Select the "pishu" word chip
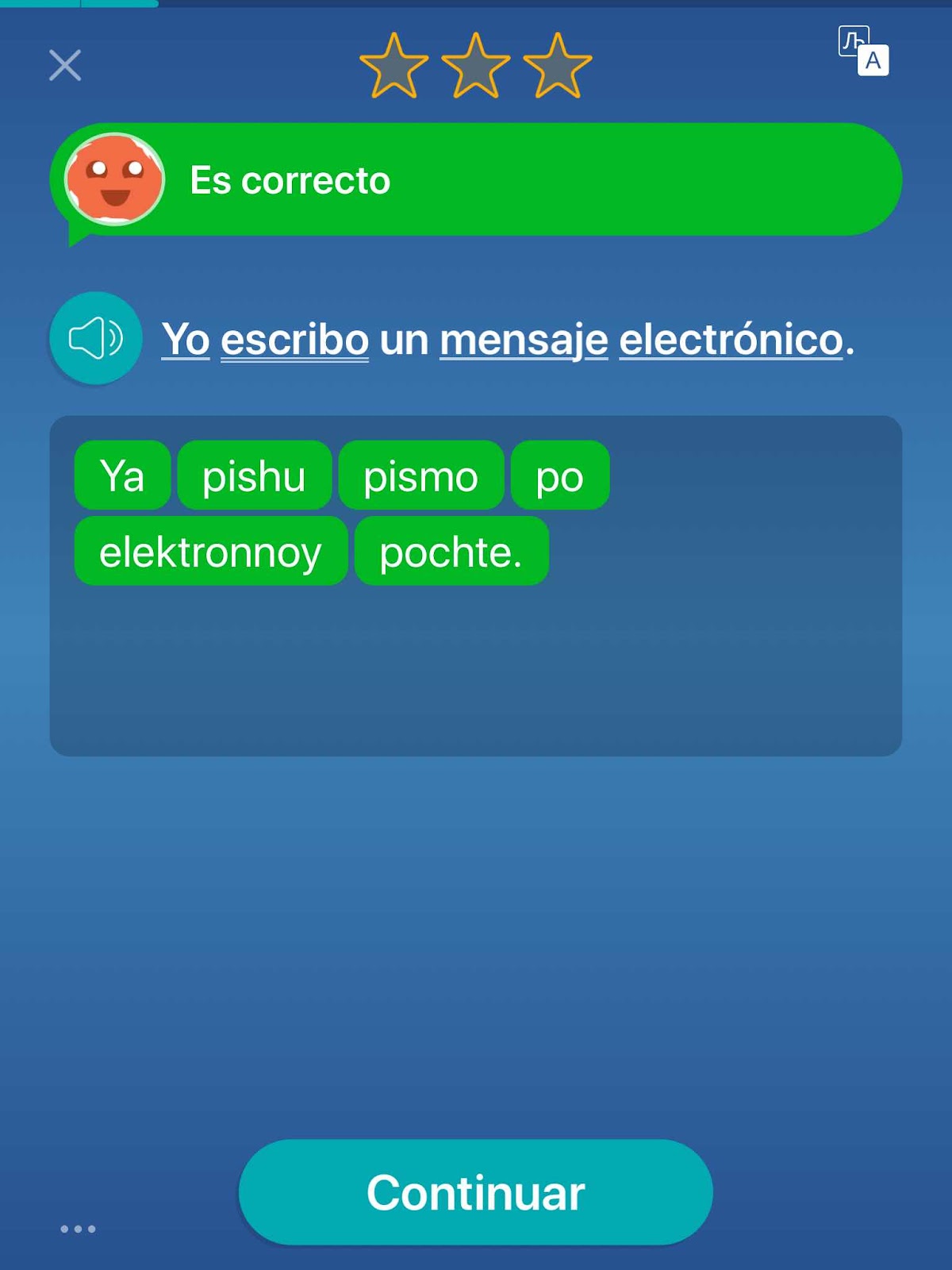 pos(254,475)
